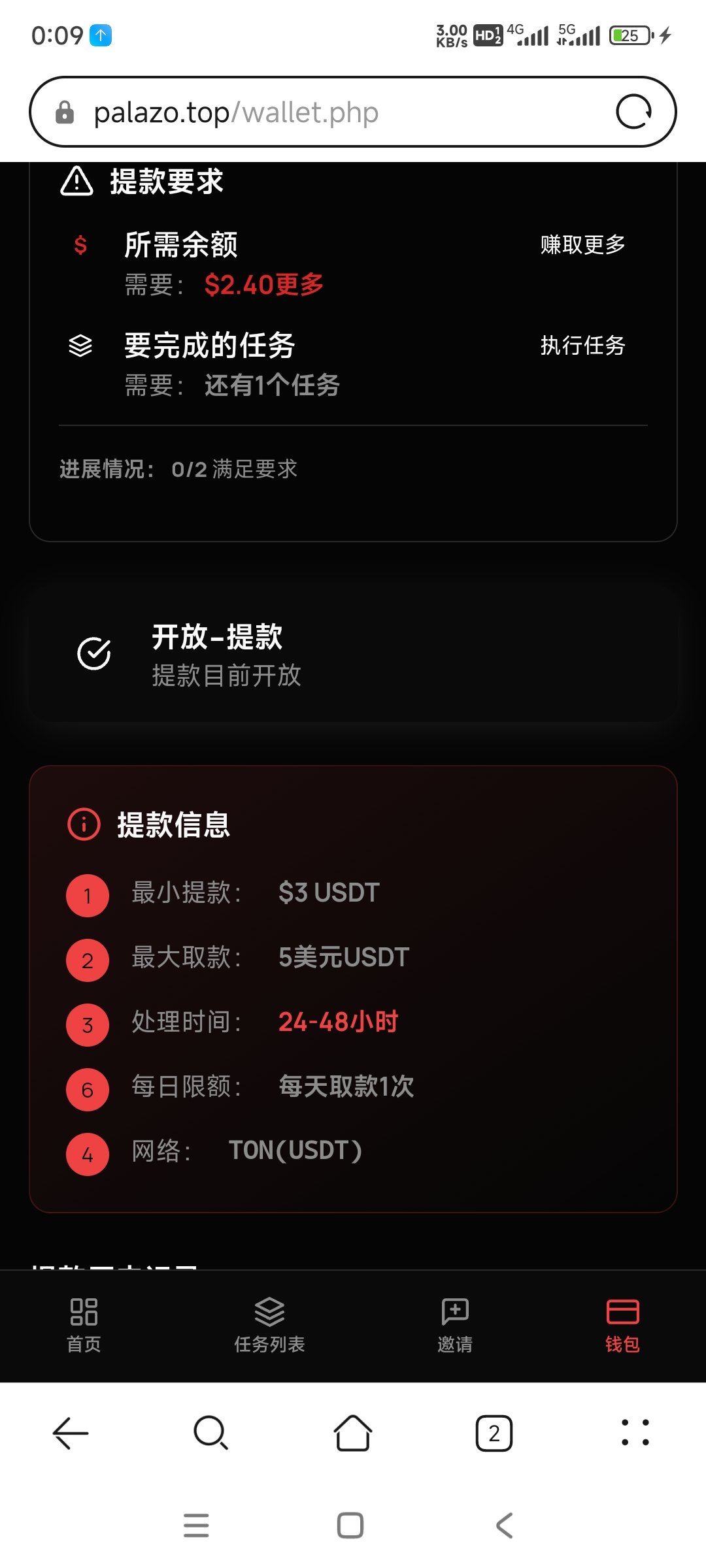Click the dollar sign icon beside 所需余额

tap(80, 246)
